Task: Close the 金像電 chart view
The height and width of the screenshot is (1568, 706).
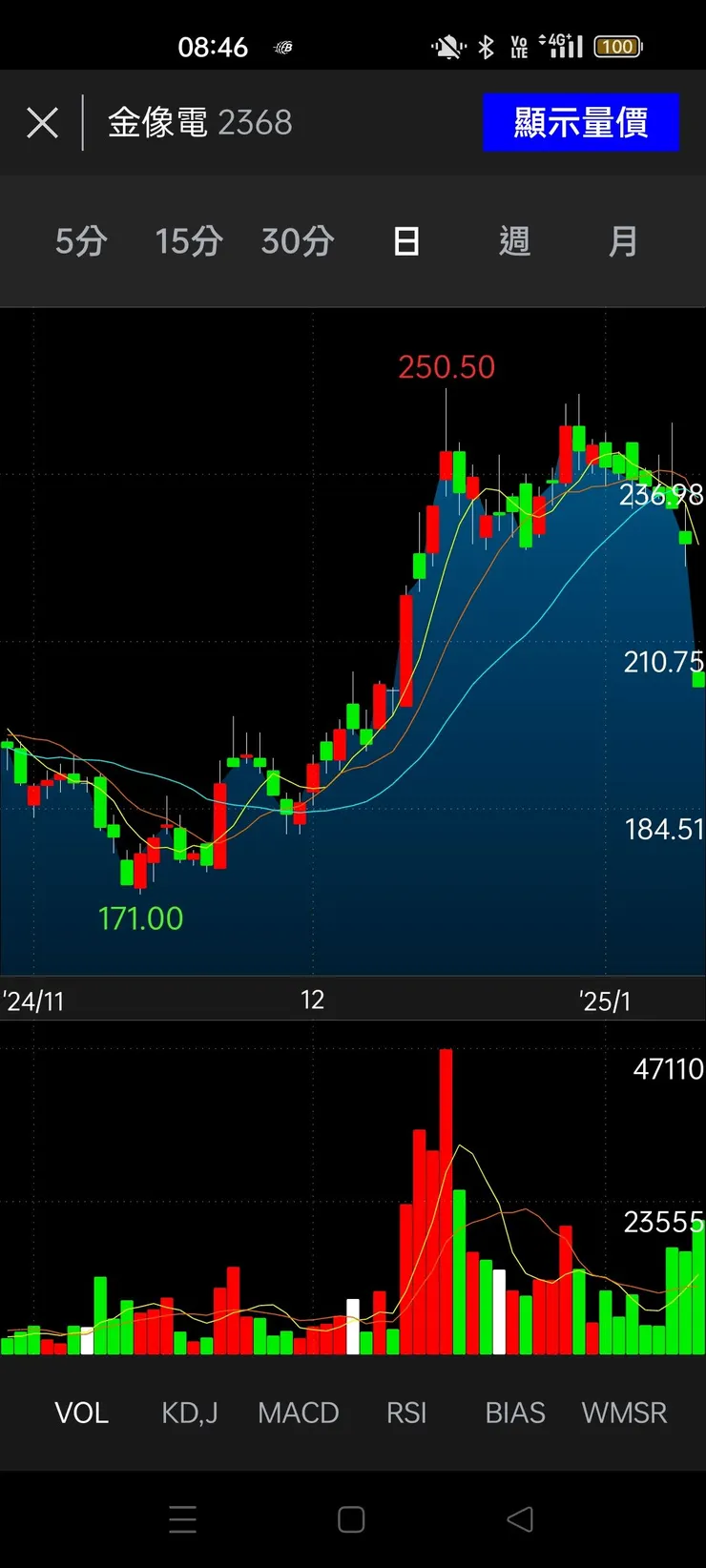Action: (42, 123)
